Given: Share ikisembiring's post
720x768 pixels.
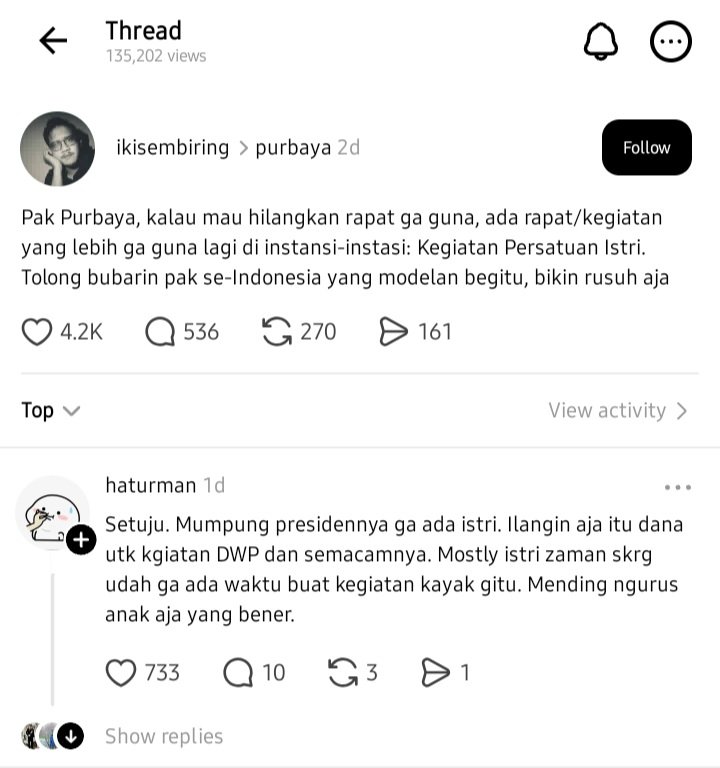Looking at the screenshot, I should point(394,332).
